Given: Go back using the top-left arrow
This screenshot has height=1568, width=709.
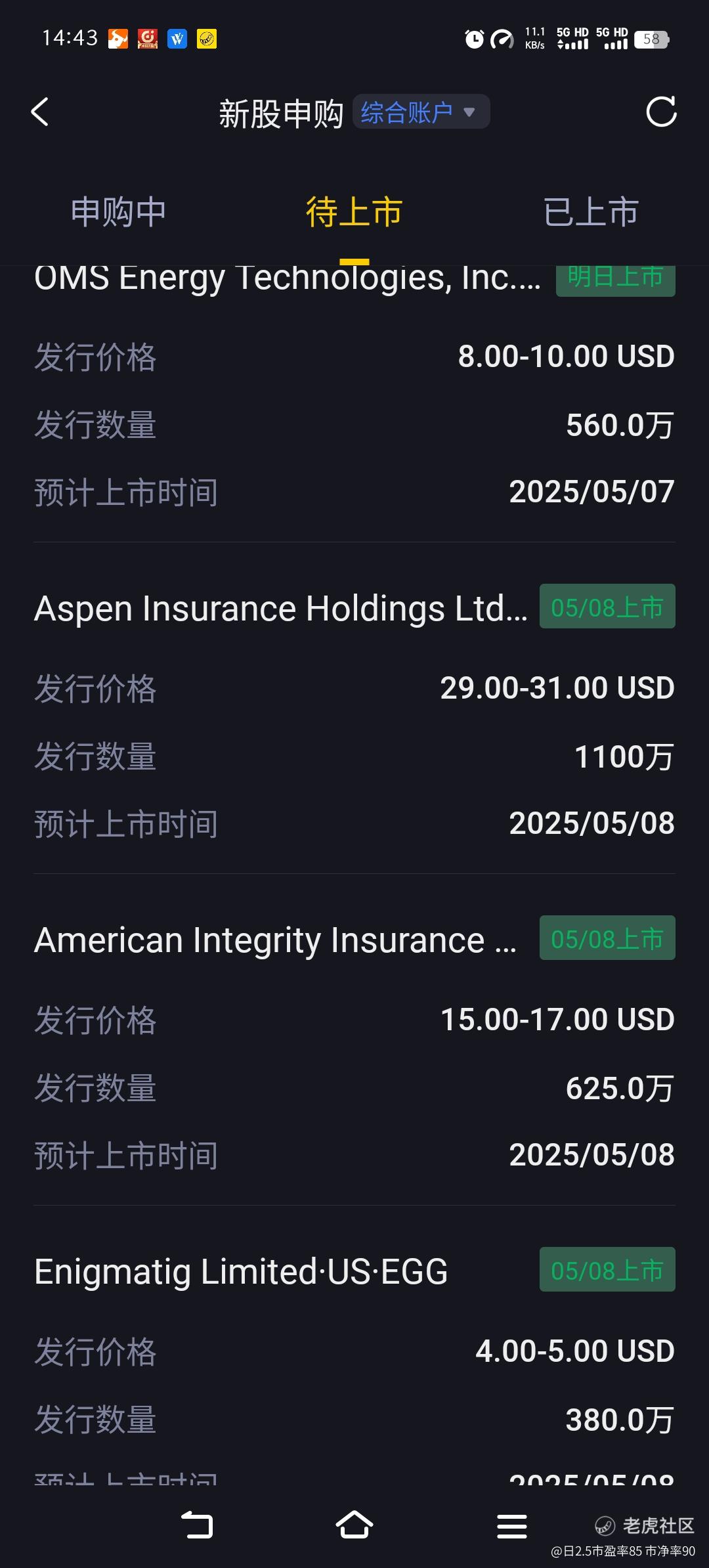Looking at the screenshot, I should tap(40, 112).
